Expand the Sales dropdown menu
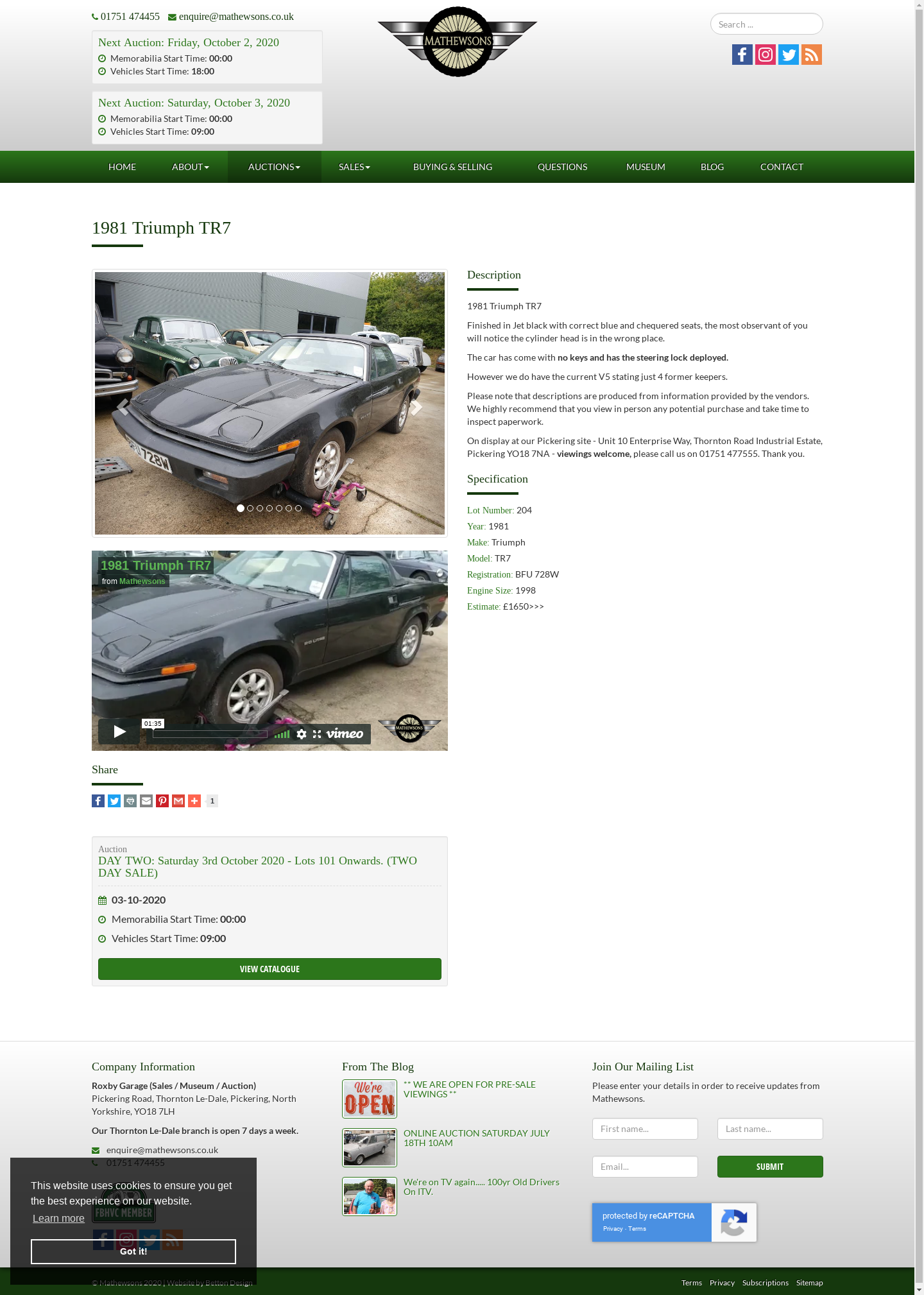The height and width of the screenshot is (1295, 924). point(354,167)
